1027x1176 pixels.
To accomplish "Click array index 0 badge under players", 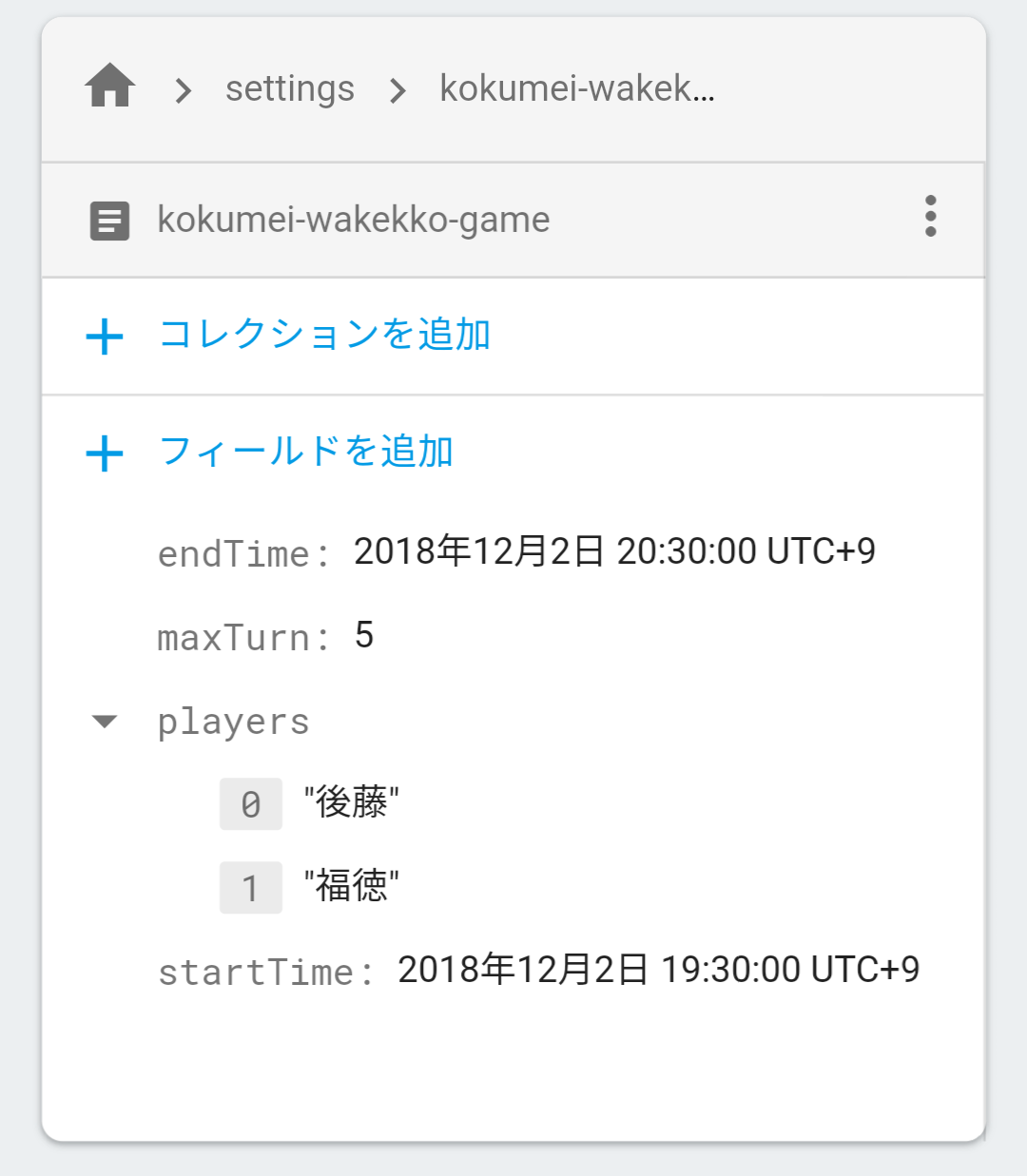I will click(x=250, y=804).
